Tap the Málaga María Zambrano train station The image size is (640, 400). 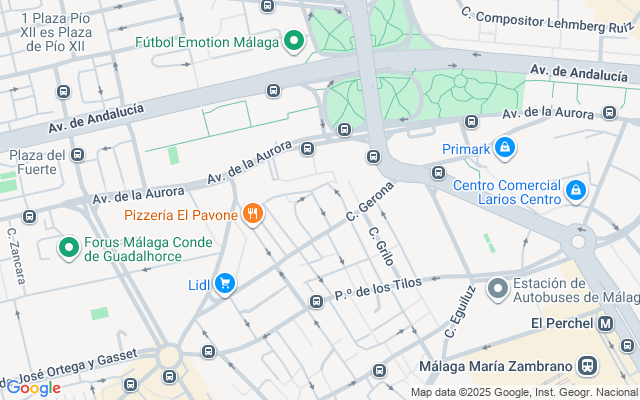[588, 365]
